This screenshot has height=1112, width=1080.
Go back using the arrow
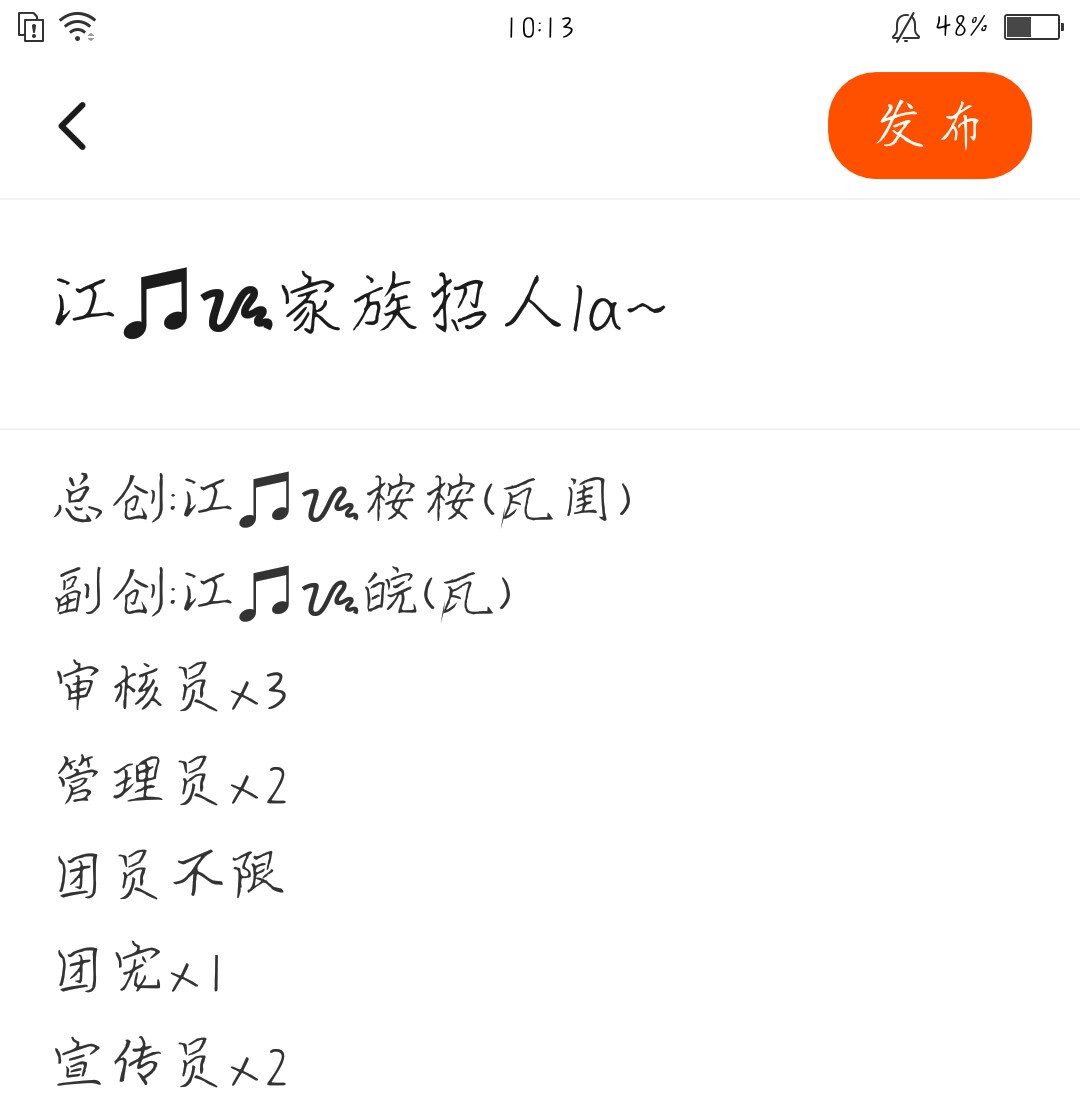click(72, 126)
